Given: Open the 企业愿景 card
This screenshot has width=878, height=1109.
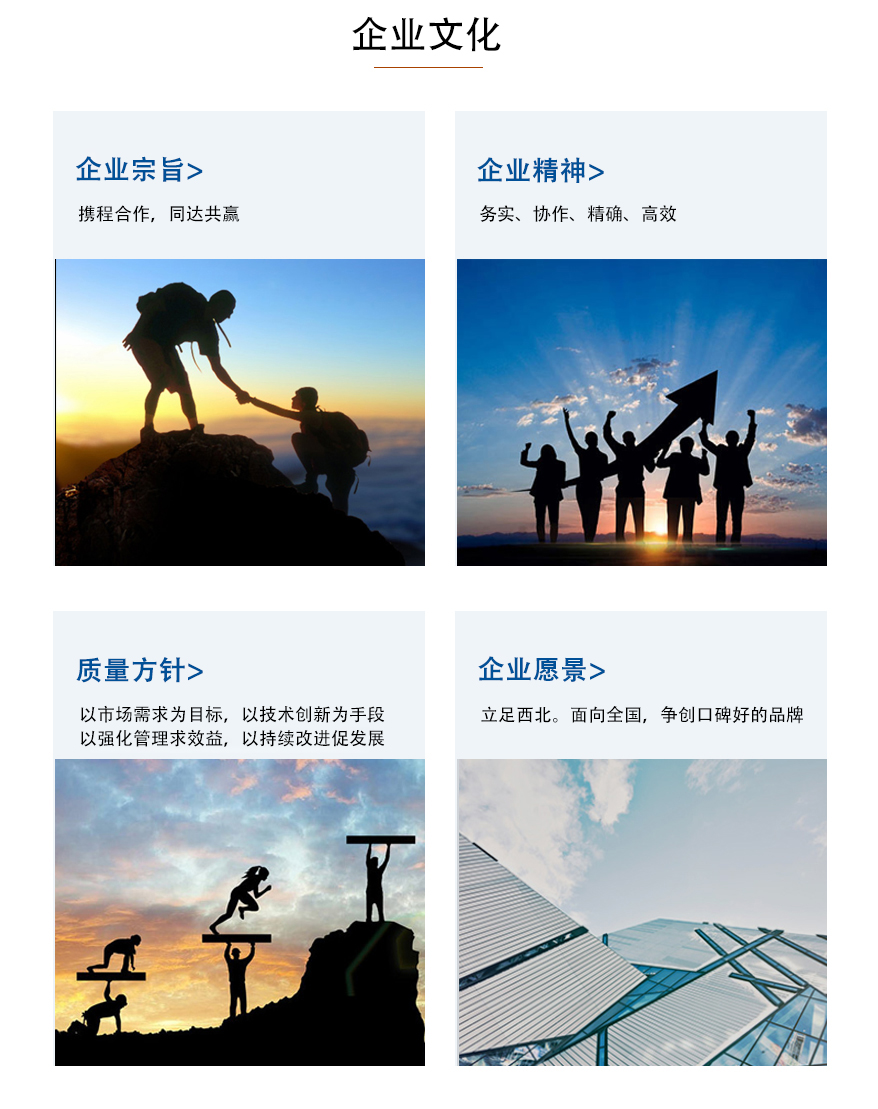Looking at the screenshot, I should [x=541, y=670].
